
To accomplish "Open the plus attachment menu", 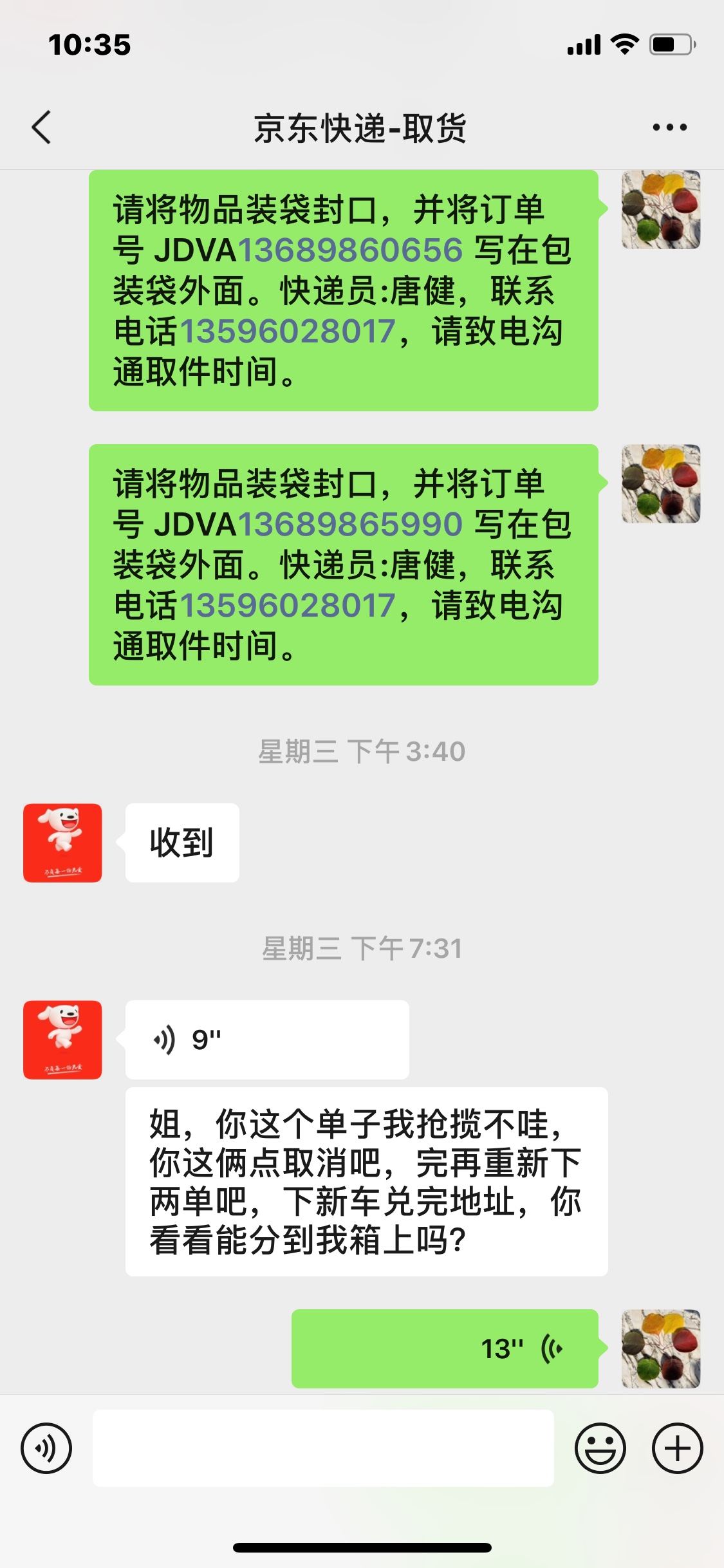I will 677,1448.
